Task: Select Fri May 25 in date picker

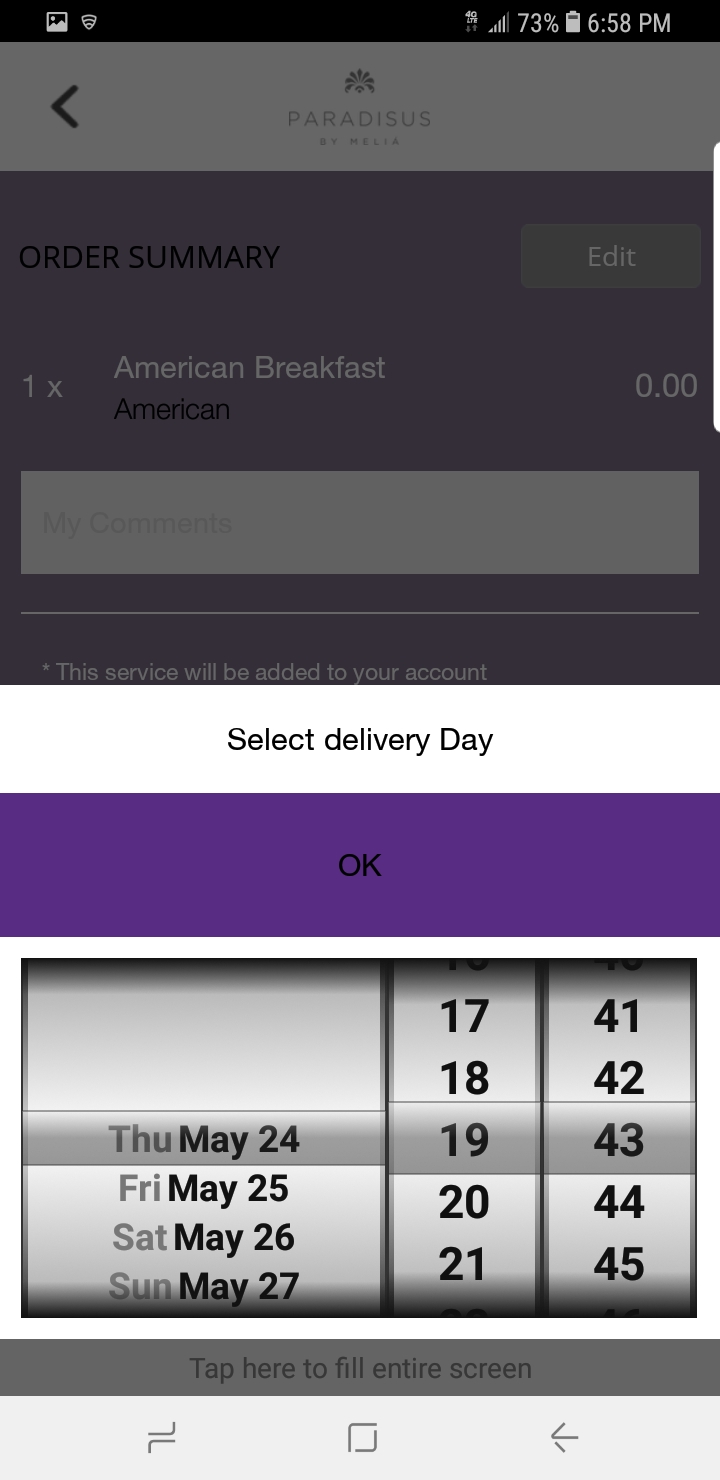Action: 204,1189
